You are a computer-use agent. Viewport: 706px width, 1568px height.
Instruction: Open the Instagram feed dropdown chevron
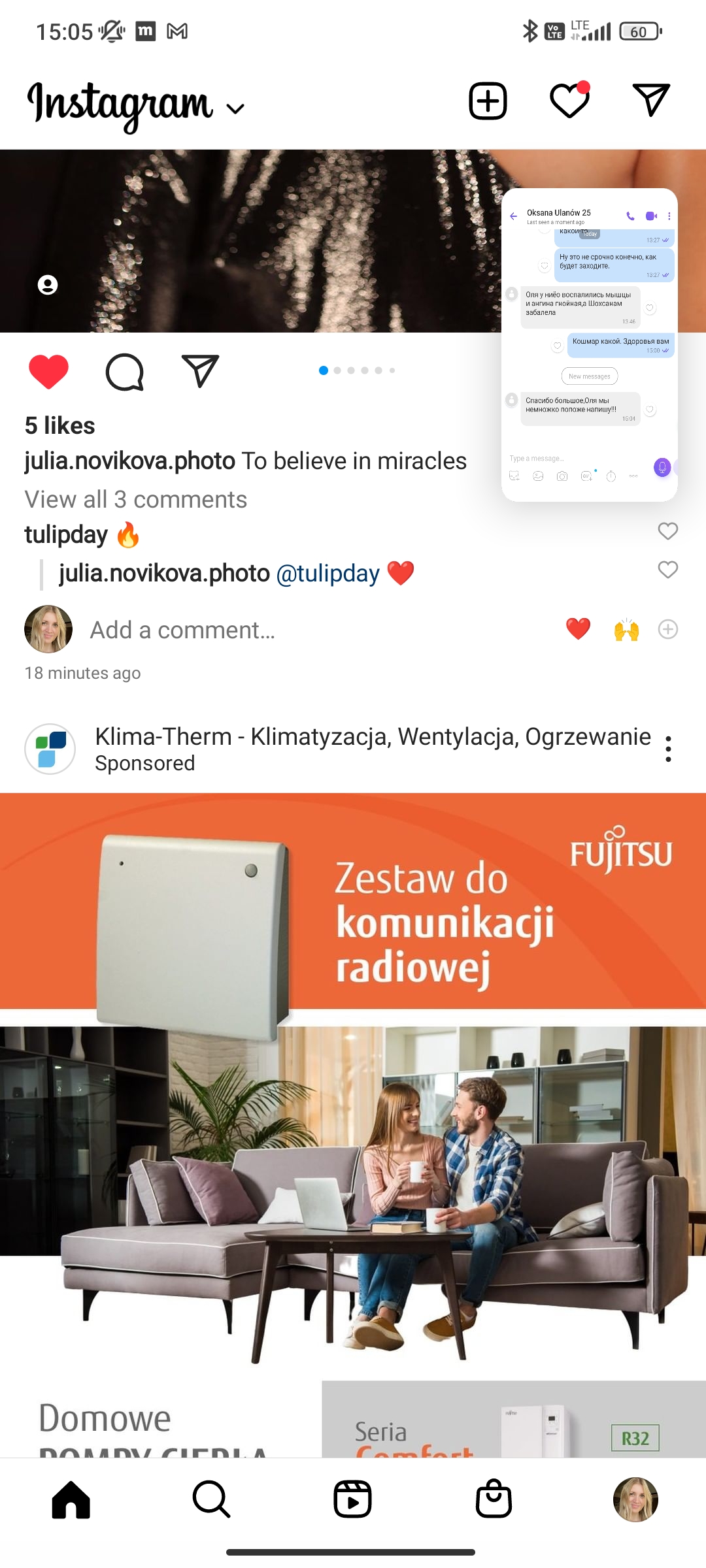tap(235, 109)
